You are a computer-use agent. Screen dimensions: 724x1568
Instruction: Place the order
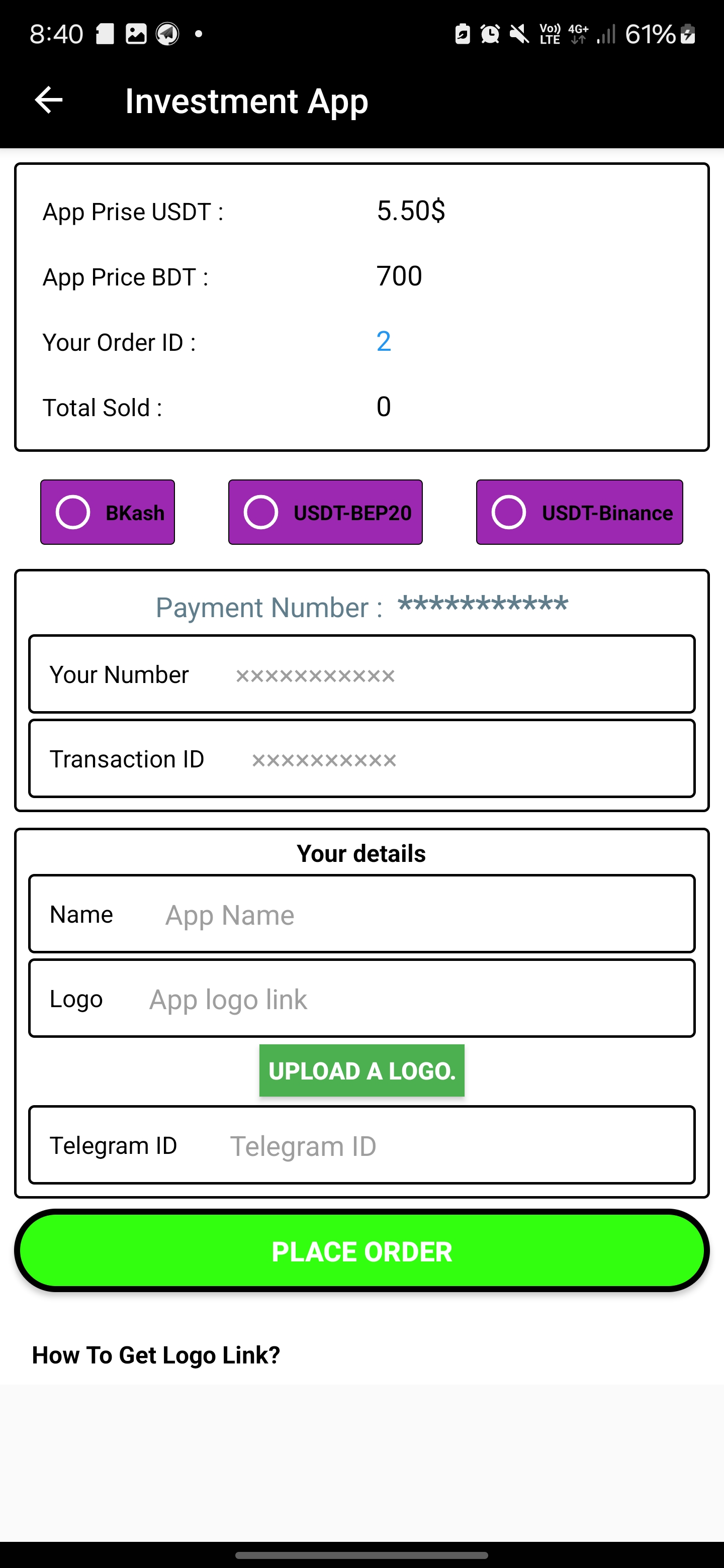click(361, 1251)
